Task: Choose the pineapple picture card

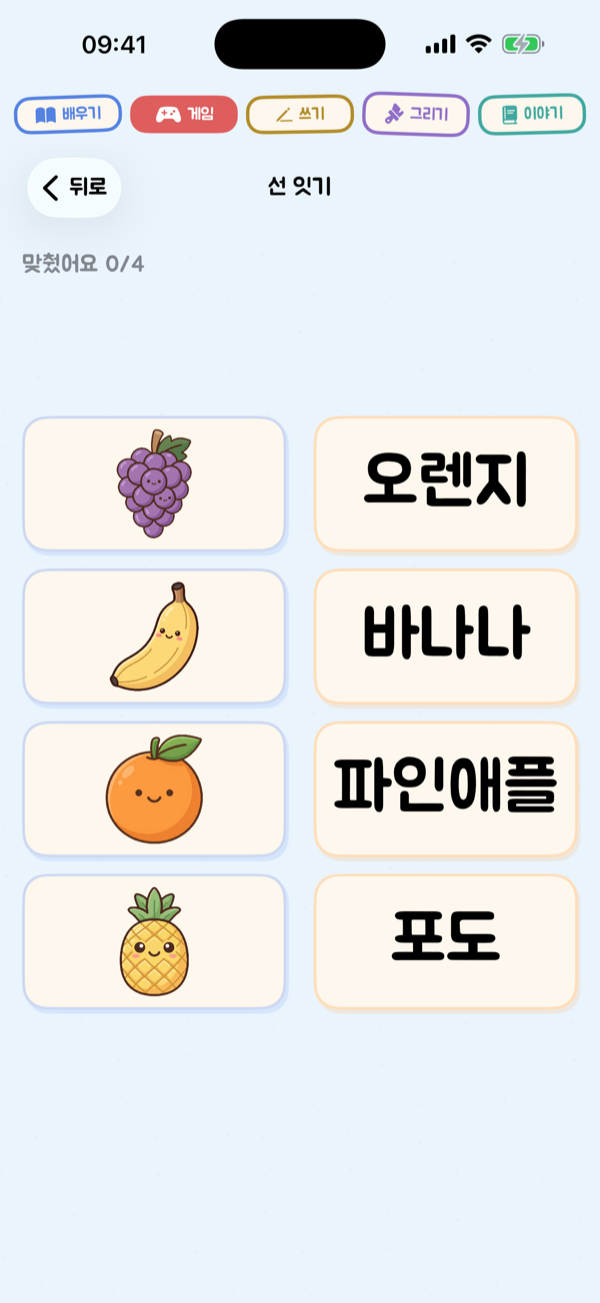Action: 154,941
